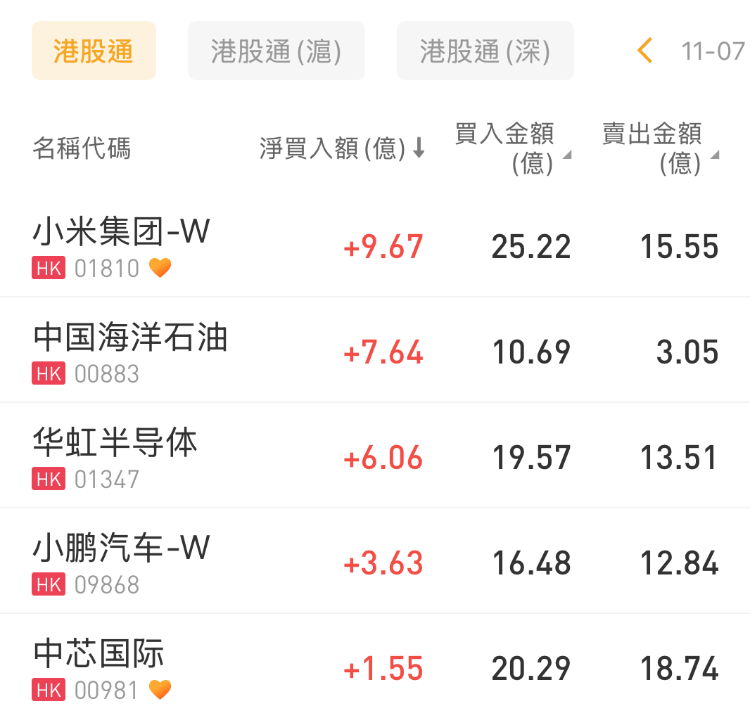
Task: Sort by 賣出金額 column
Action: point(656,147)
